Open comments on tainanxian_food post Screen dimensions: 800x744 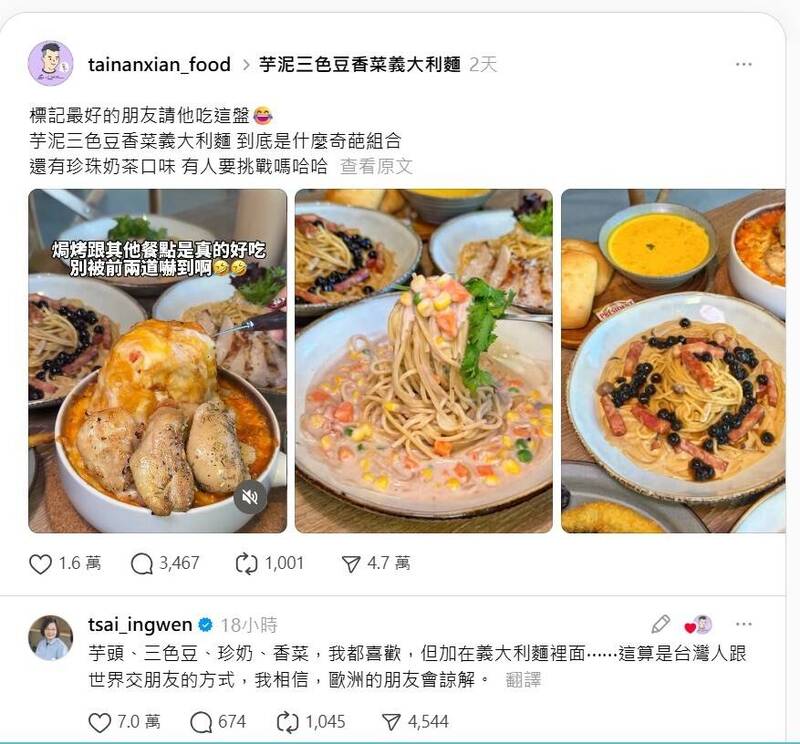click(143, 564)
